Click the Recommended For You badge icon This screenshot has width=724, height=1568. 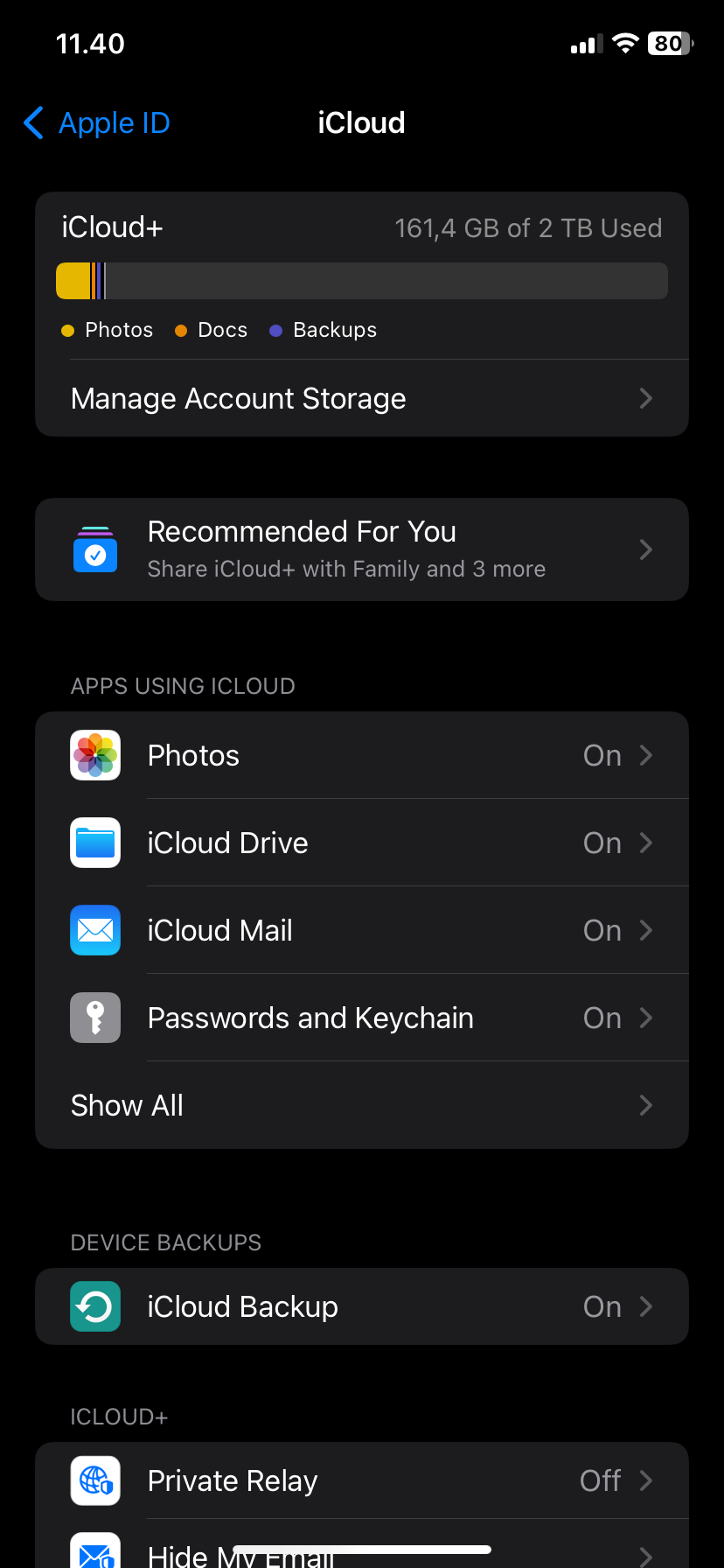pyautogui.click(x=94, y=549)
